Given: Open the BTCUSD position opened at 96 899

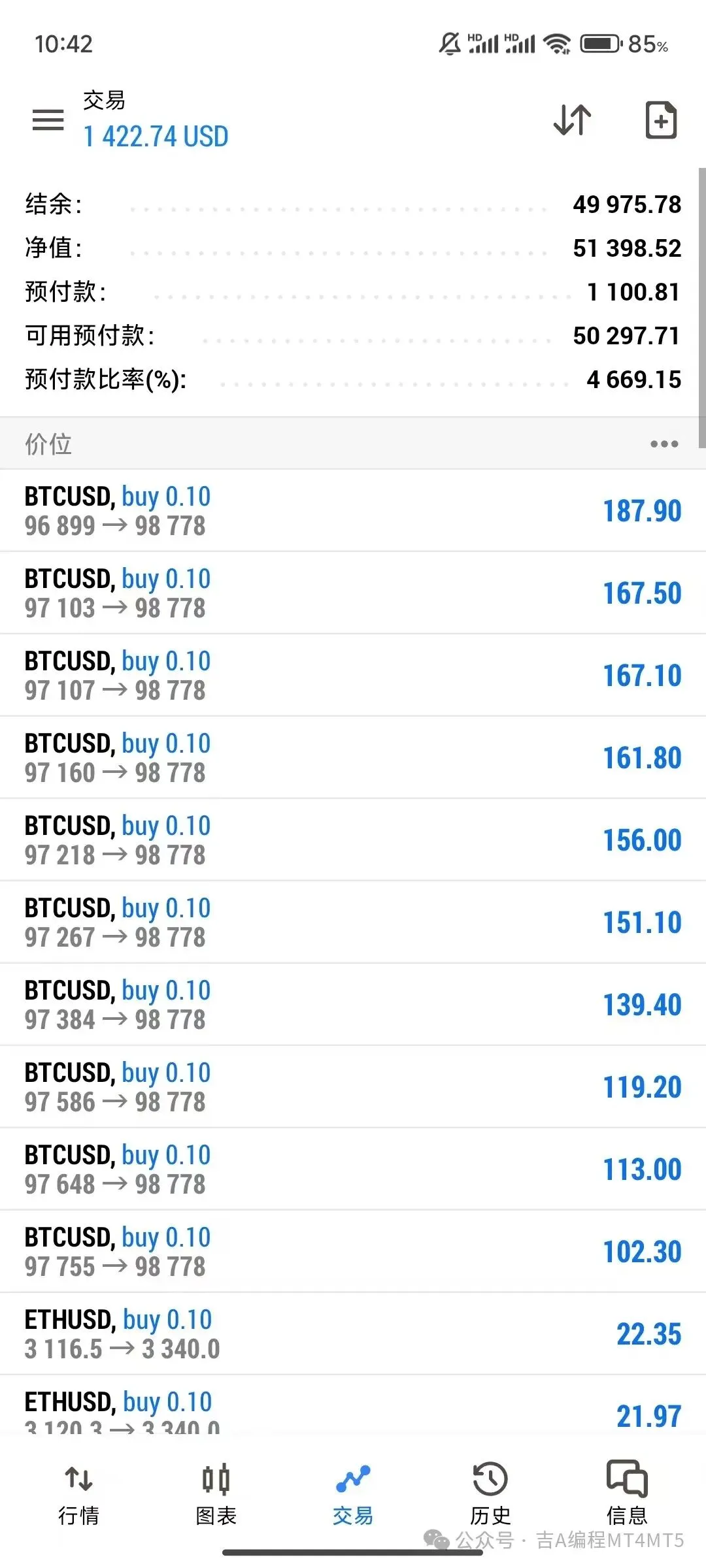Looking at the screenshot, I should point(353,511).
